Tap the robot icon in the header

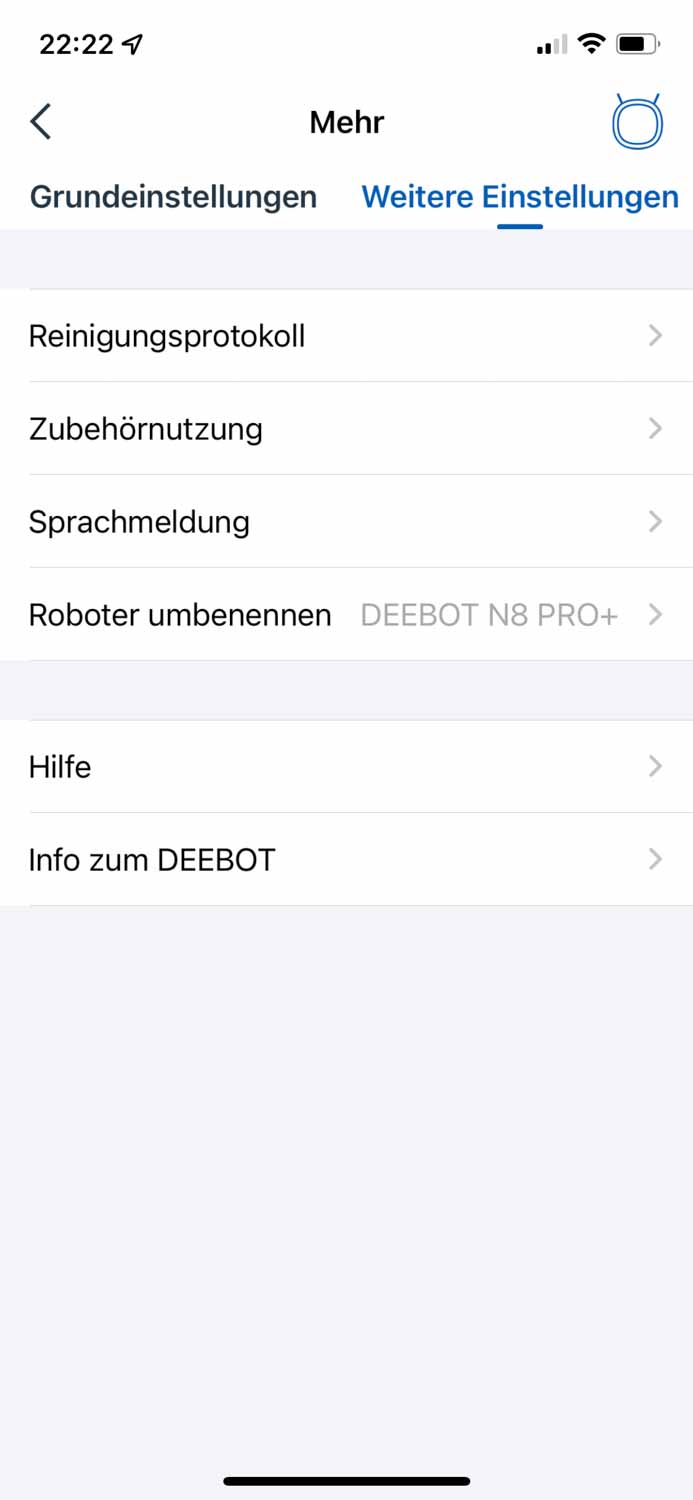(637, 123)
